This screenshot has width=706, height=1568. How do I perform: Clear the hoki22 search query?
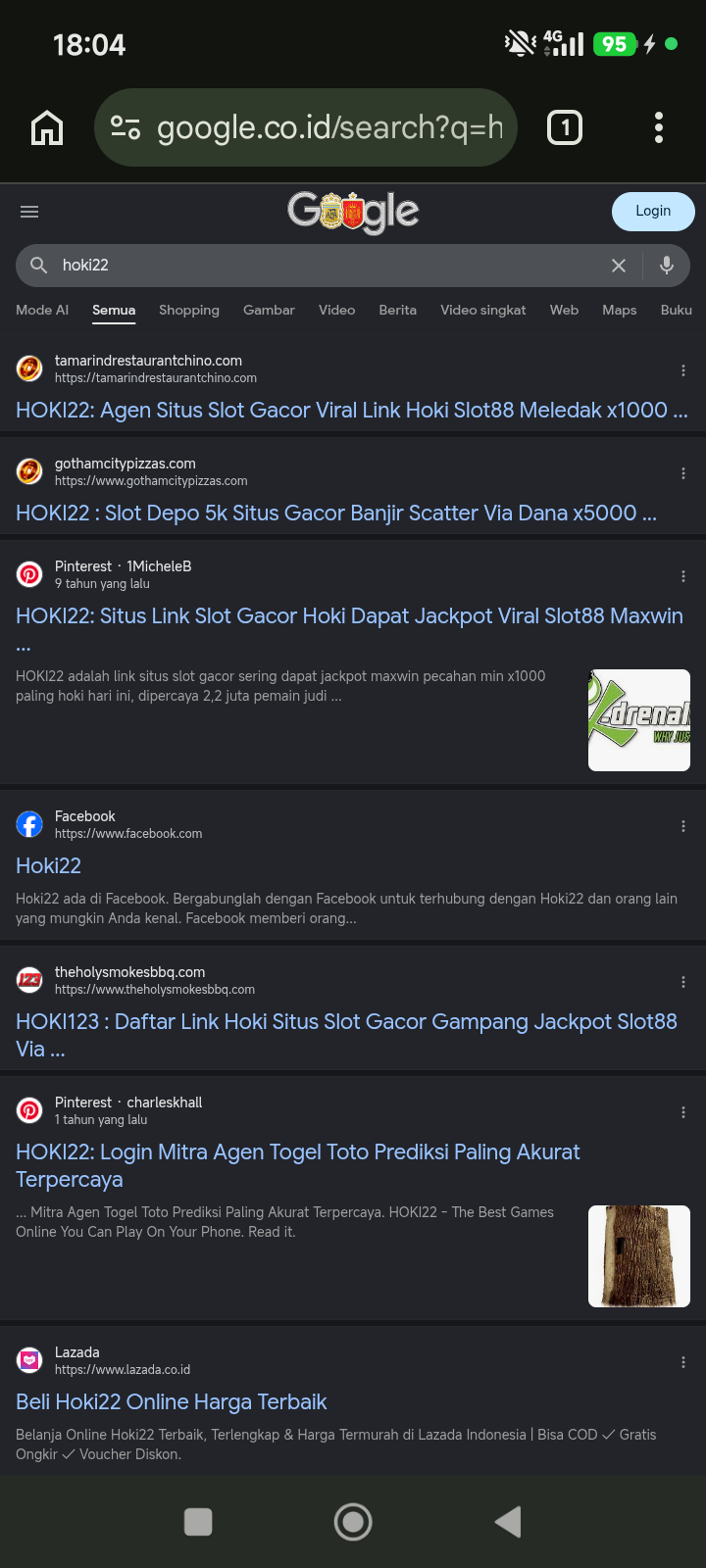tap(619, 266)
